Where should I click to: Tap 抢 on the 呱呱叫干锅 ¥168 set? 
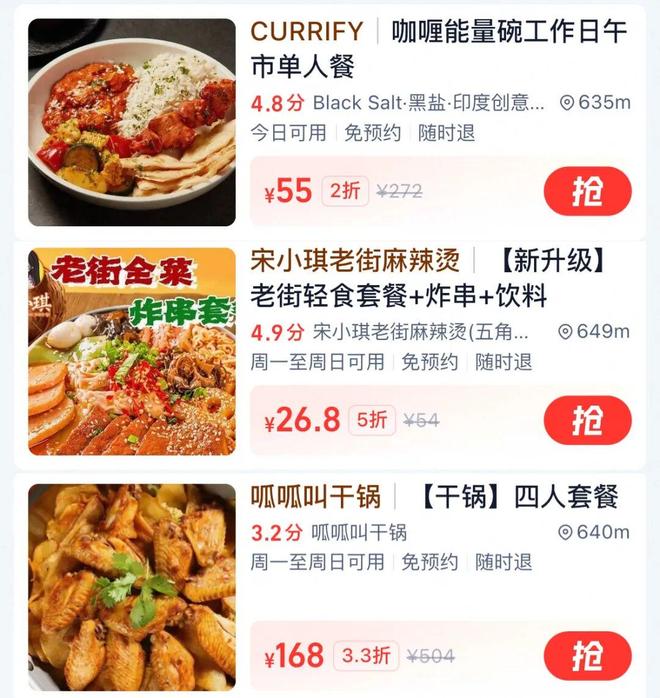pyautogui.click(x=587, y=656)
